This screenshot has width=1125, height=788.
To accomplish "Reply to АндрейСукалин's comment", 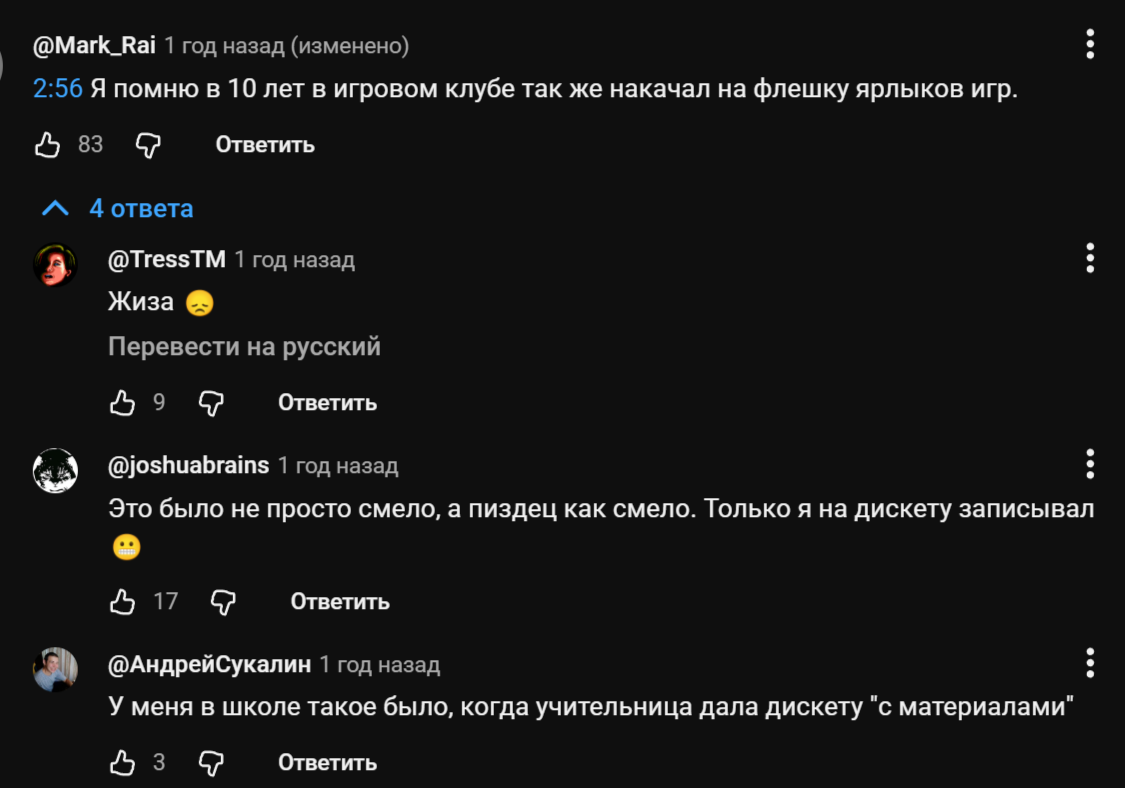I will (x=327, y=763).
